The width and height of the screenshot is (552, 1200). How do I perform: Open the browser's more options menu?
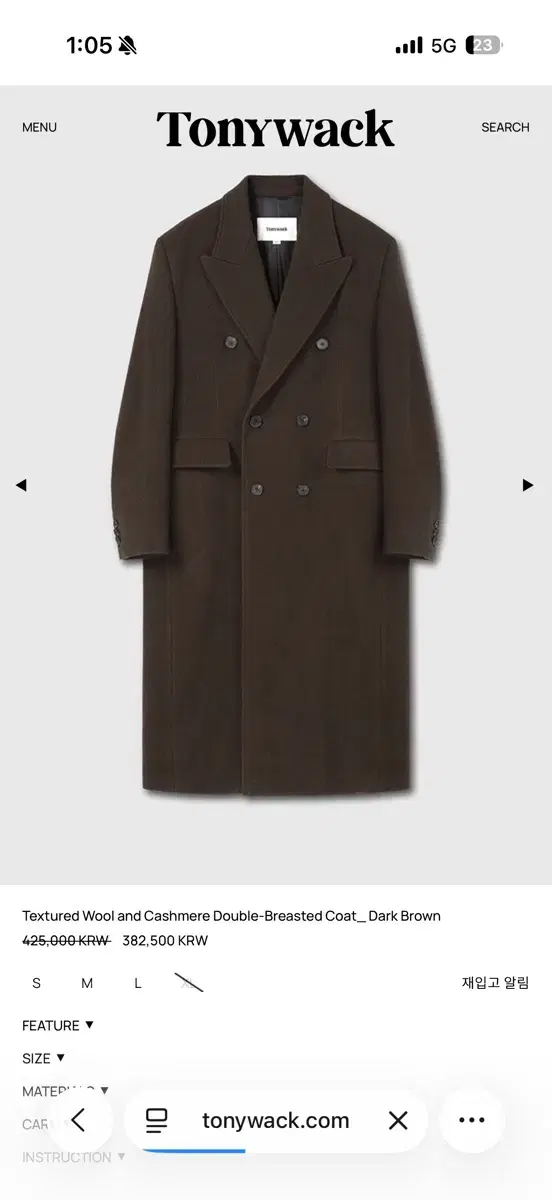[x=471, y=1121]
